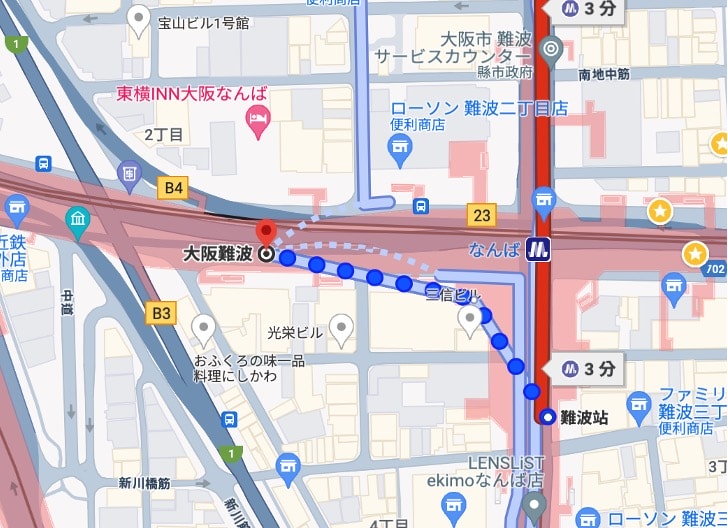Select the 光栄ビル pin

pos(343,327)
